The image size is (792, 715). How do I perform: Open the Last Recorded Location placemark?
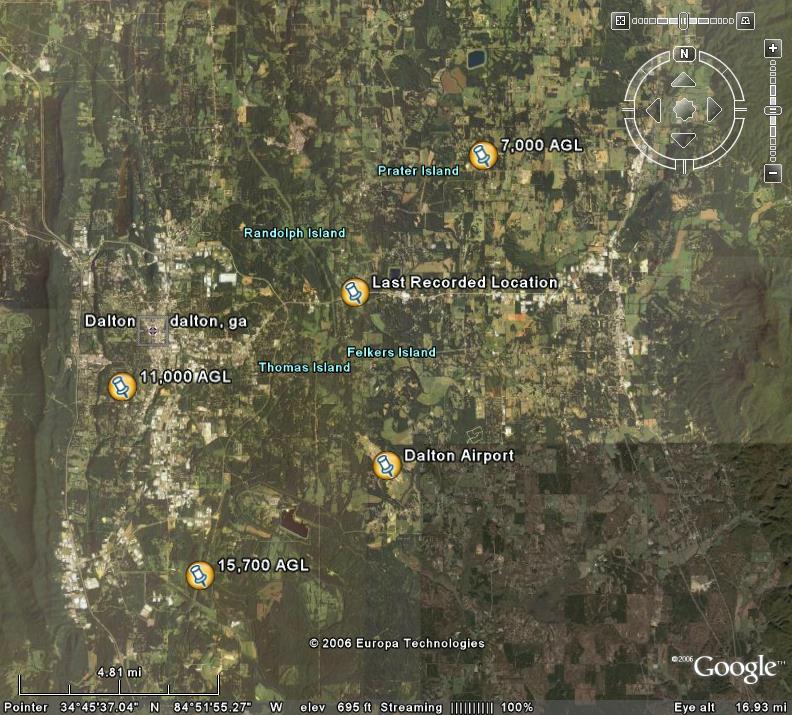coord(354,292)
